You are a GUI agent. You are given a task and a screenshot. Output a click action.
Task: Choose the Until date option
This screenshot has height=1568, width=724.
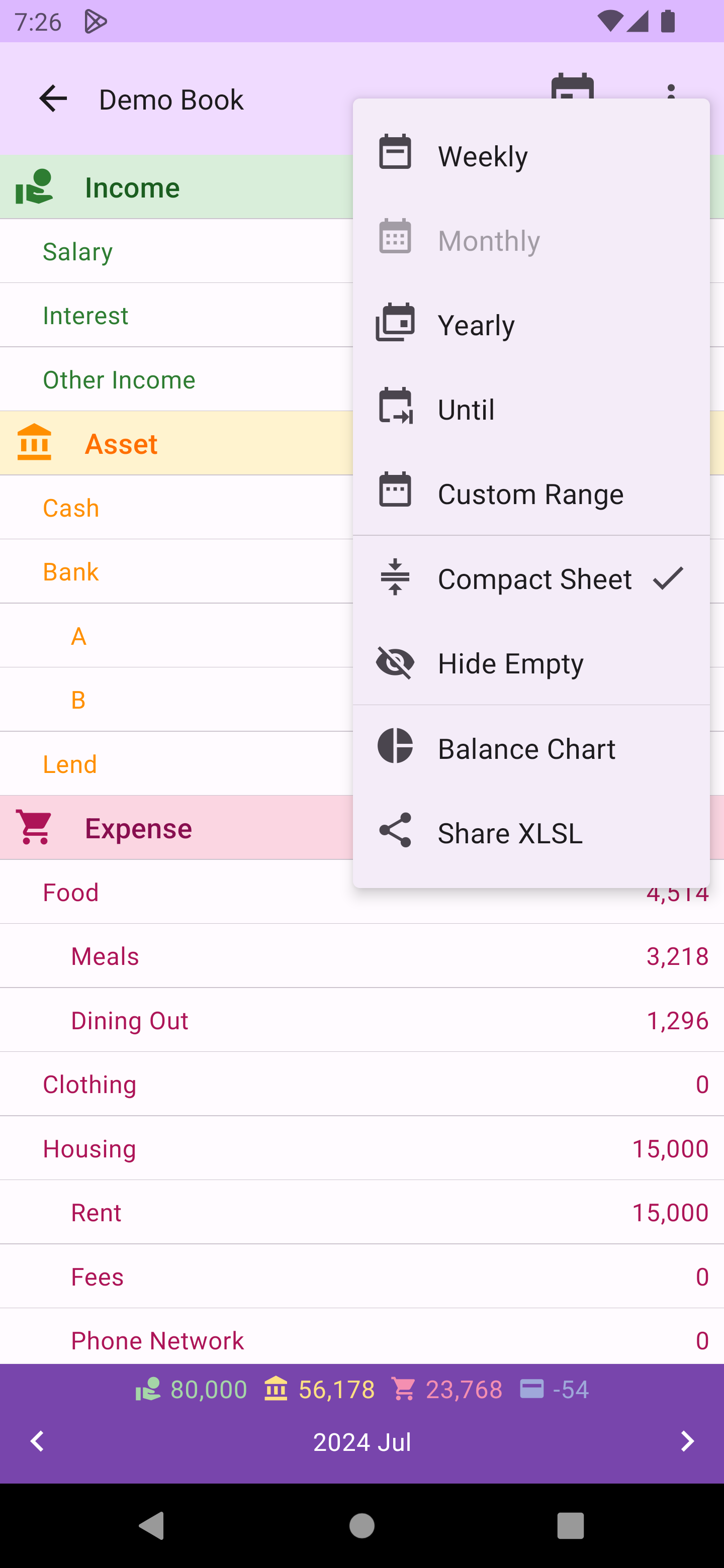pos(530,409)
